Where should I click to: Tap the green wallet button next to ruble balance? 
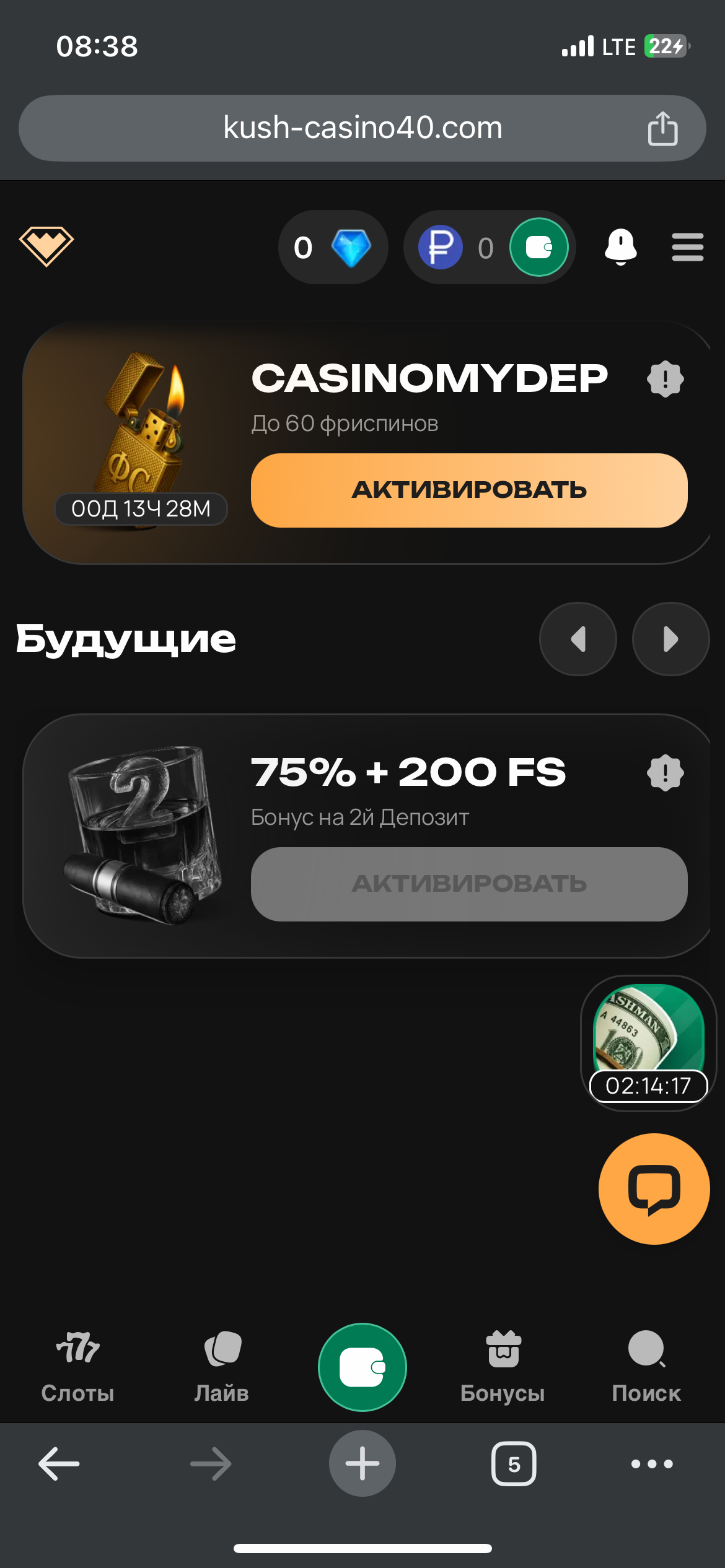tap(538, 247)
